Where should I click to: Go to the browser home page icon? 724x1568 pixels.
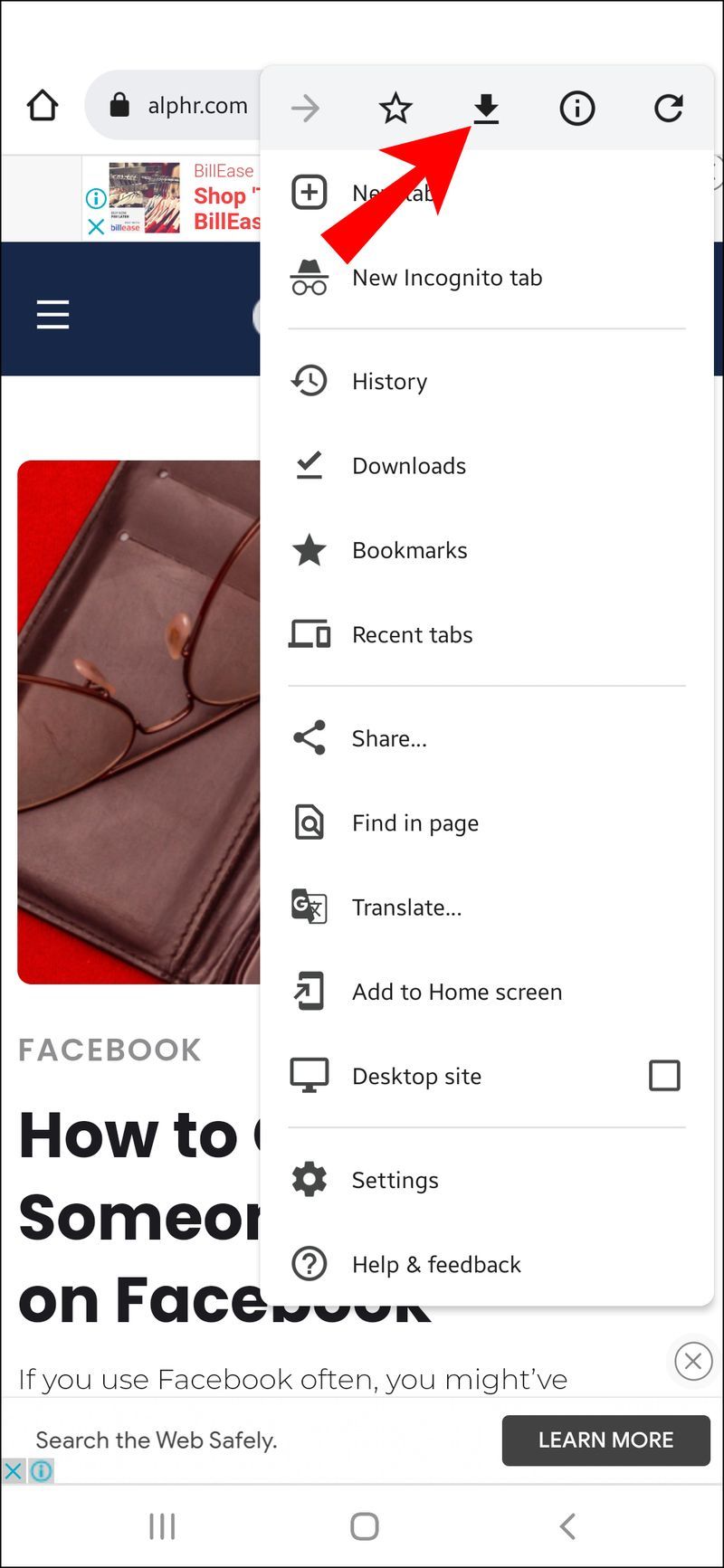coord(43,106)
